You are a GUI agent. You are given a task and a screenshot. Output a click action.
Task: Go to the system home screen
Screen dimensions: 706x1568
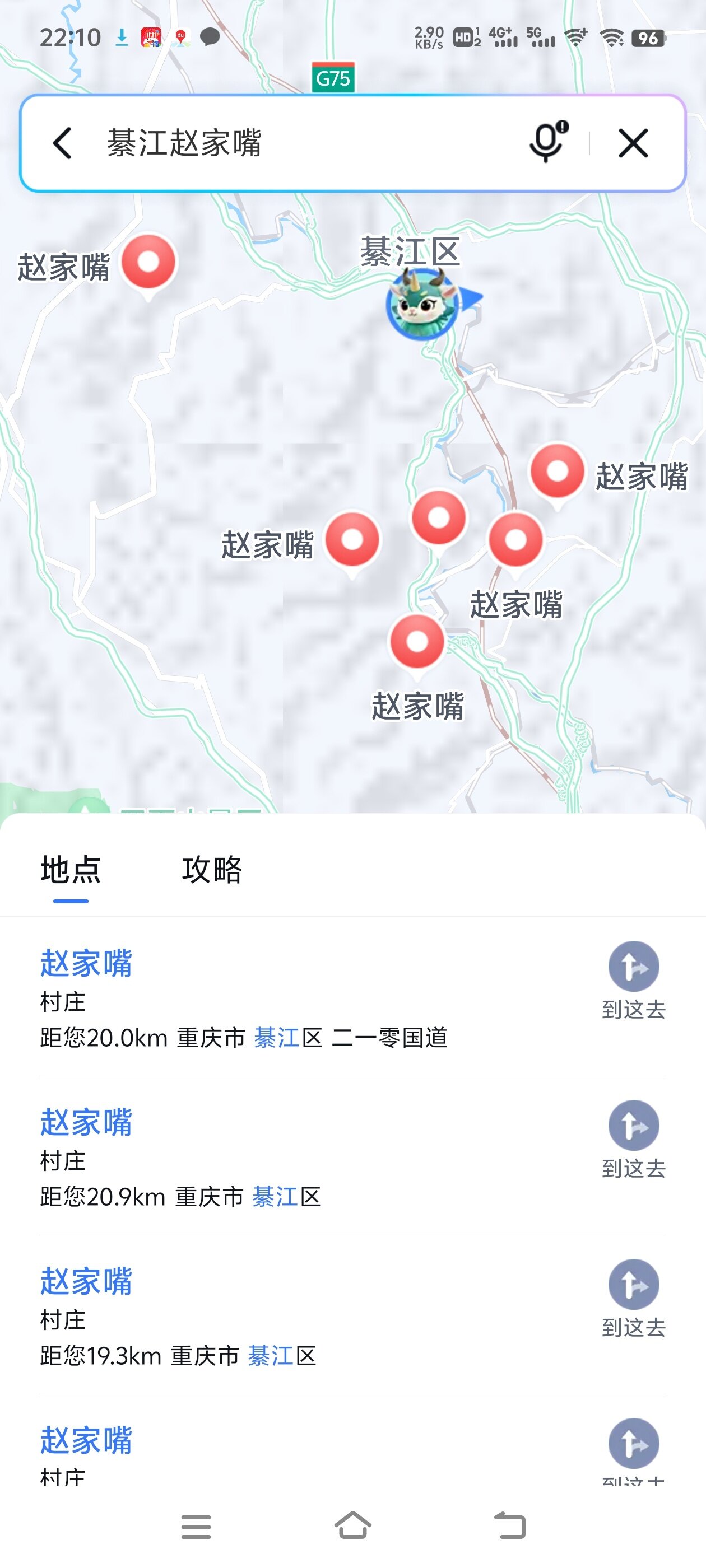[352, 1525]
